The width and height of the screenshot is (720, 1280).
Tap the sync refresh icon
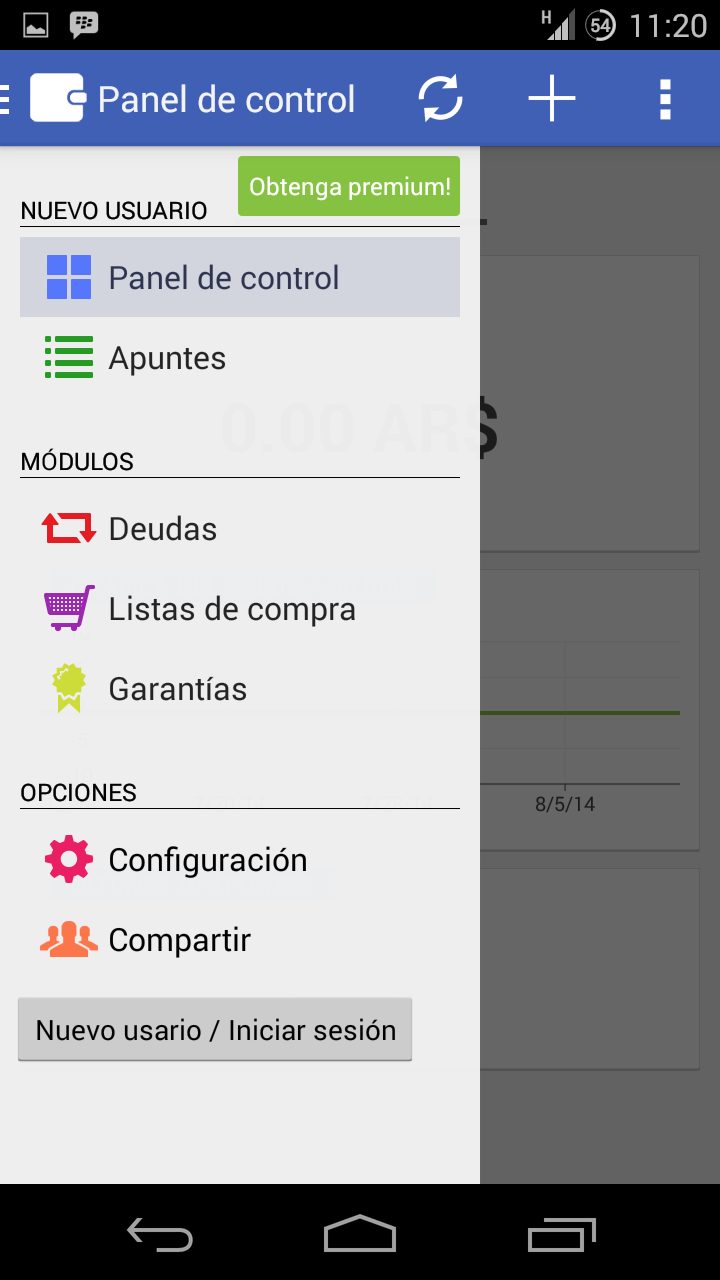[x=440, y=99]
